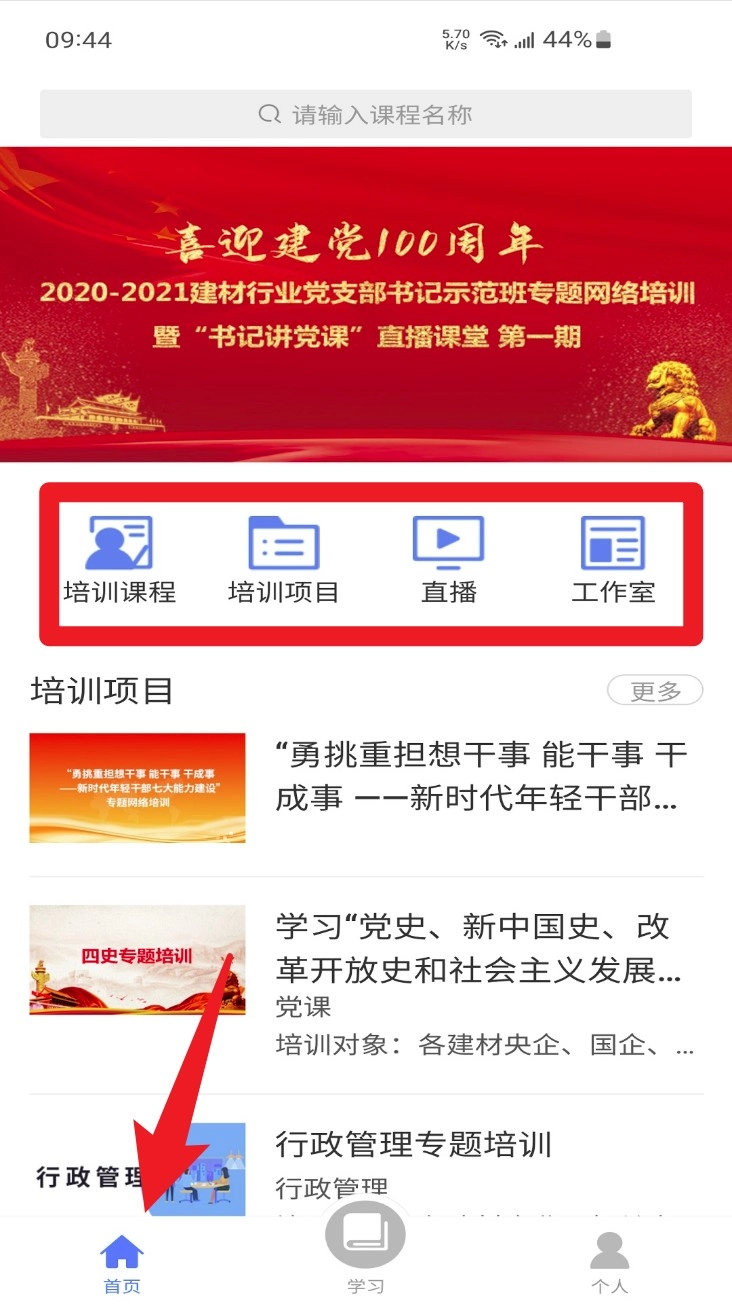This screenshot has width=732, height=1304.
Task: Open the 直播 live section
Action: pos(449,560)
